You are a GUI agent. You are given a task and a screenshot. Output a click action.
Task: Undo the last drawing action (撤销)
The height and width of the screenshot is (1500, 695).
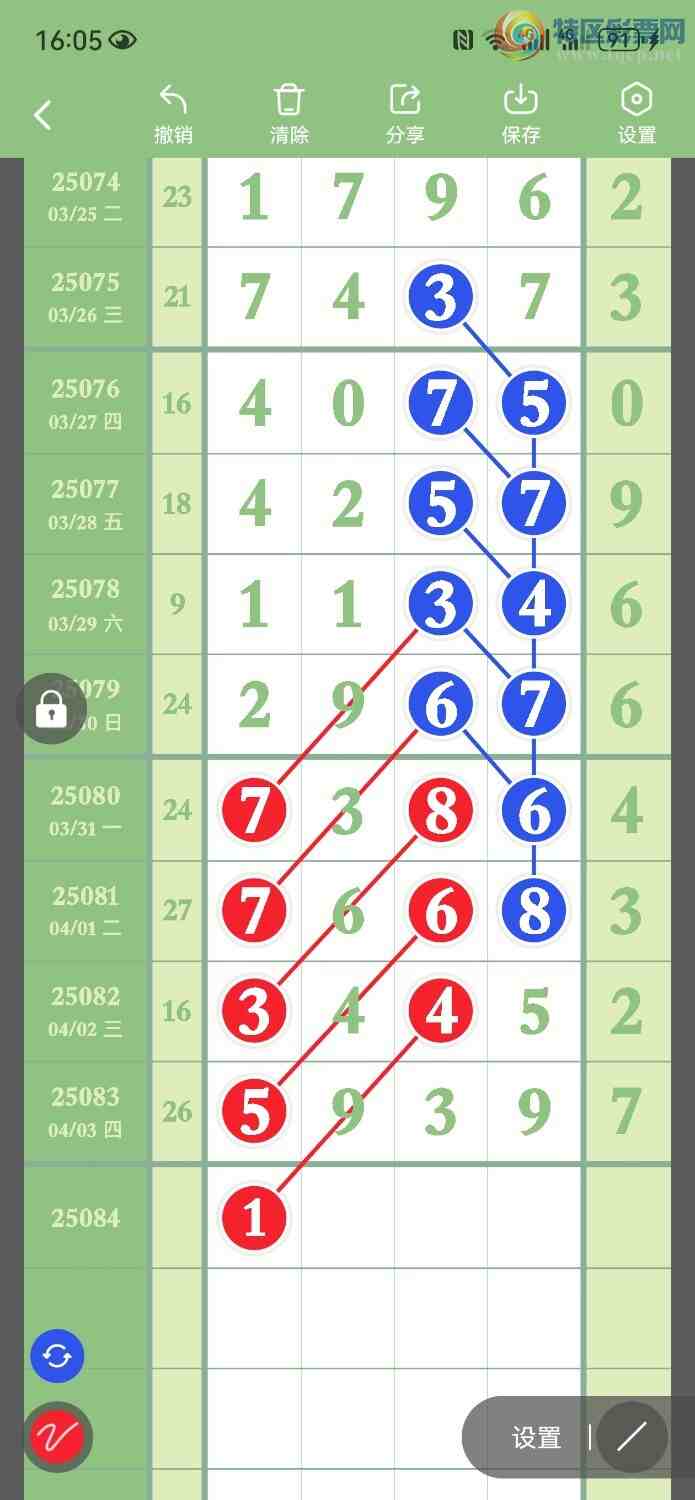coord(173,114)
